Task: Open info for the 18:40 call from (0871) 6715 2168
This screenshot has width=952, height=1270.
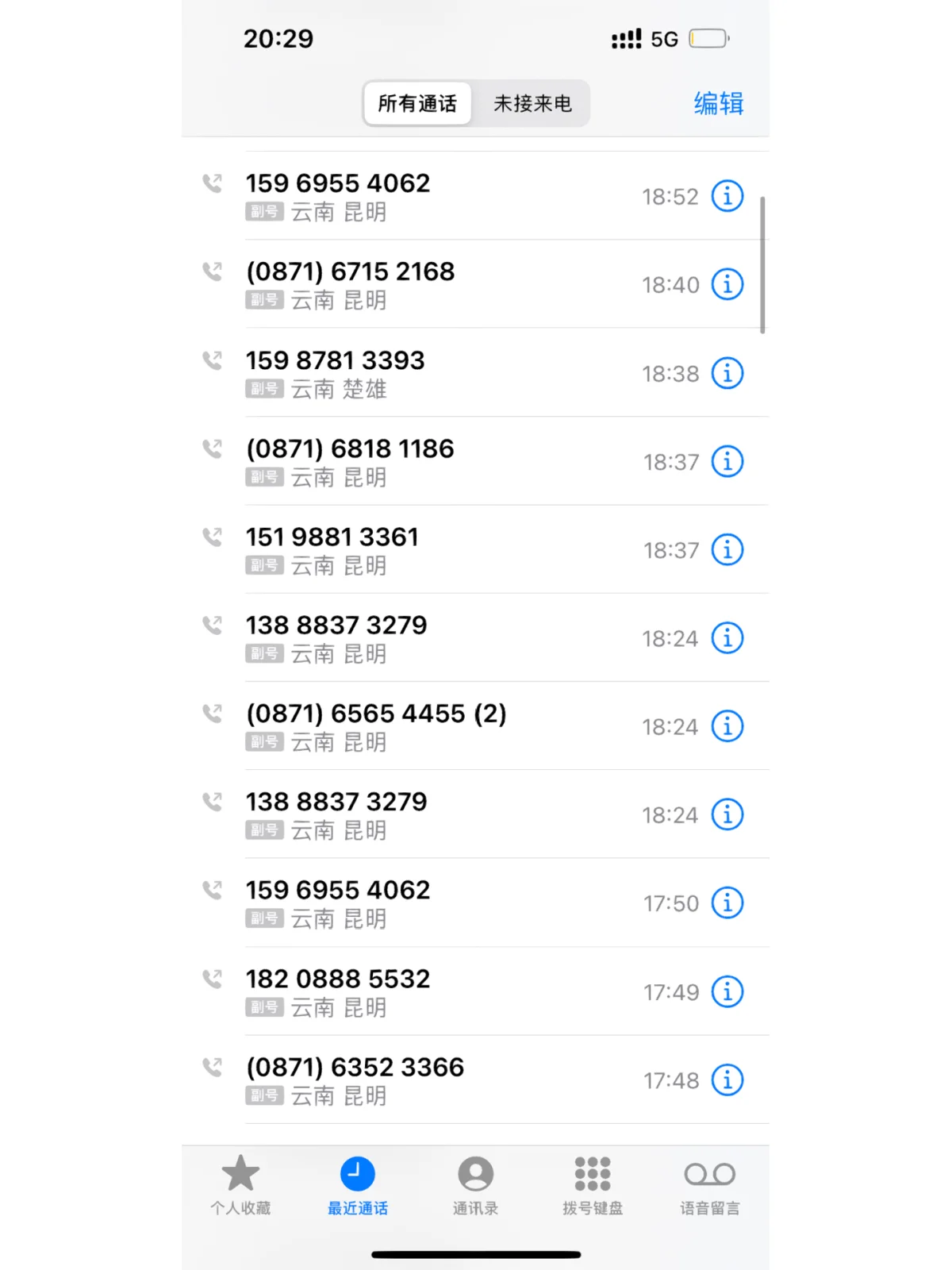Action: click(727, 284)
